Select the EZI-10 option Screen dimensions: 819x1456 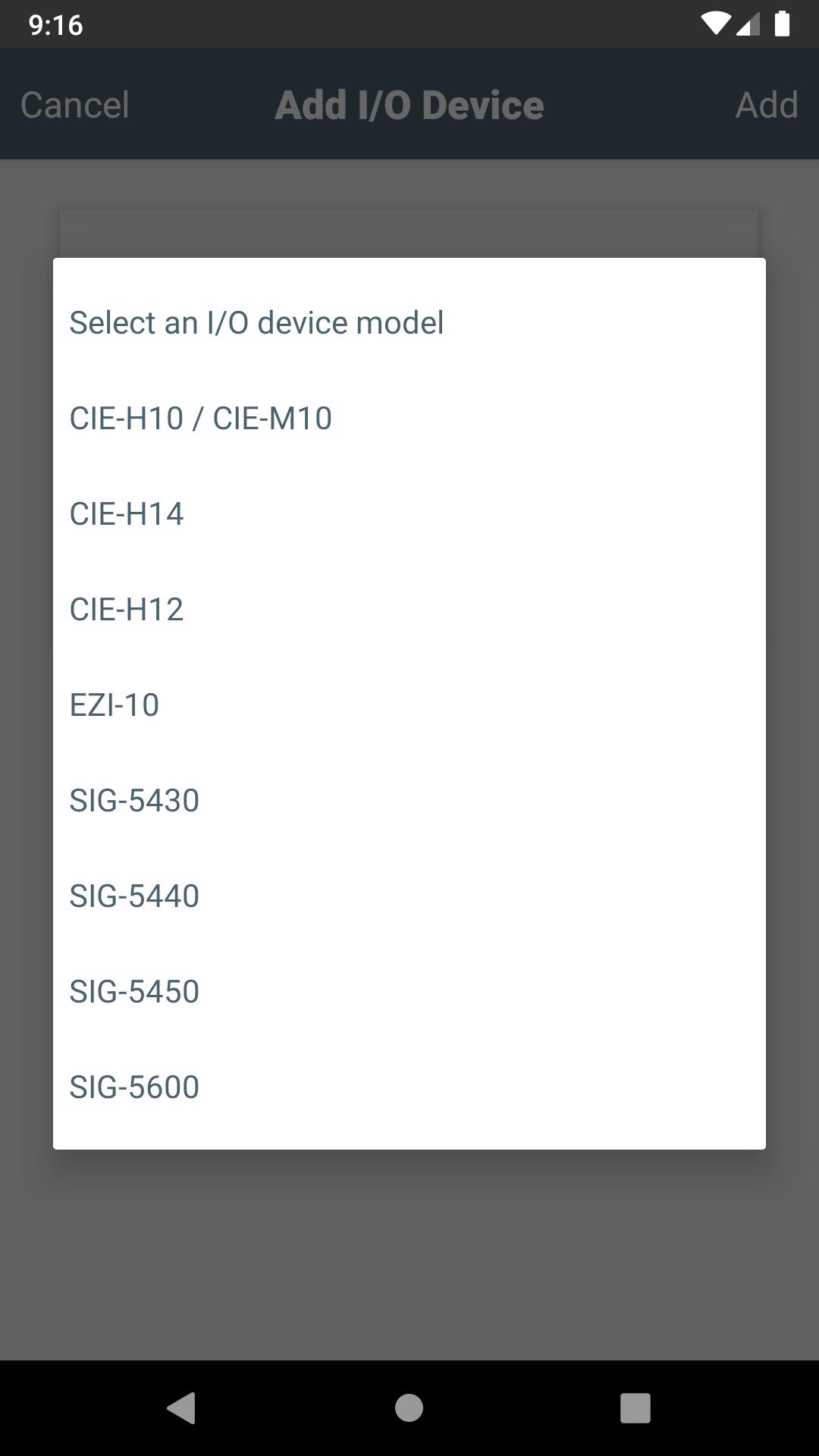[114, 704]
